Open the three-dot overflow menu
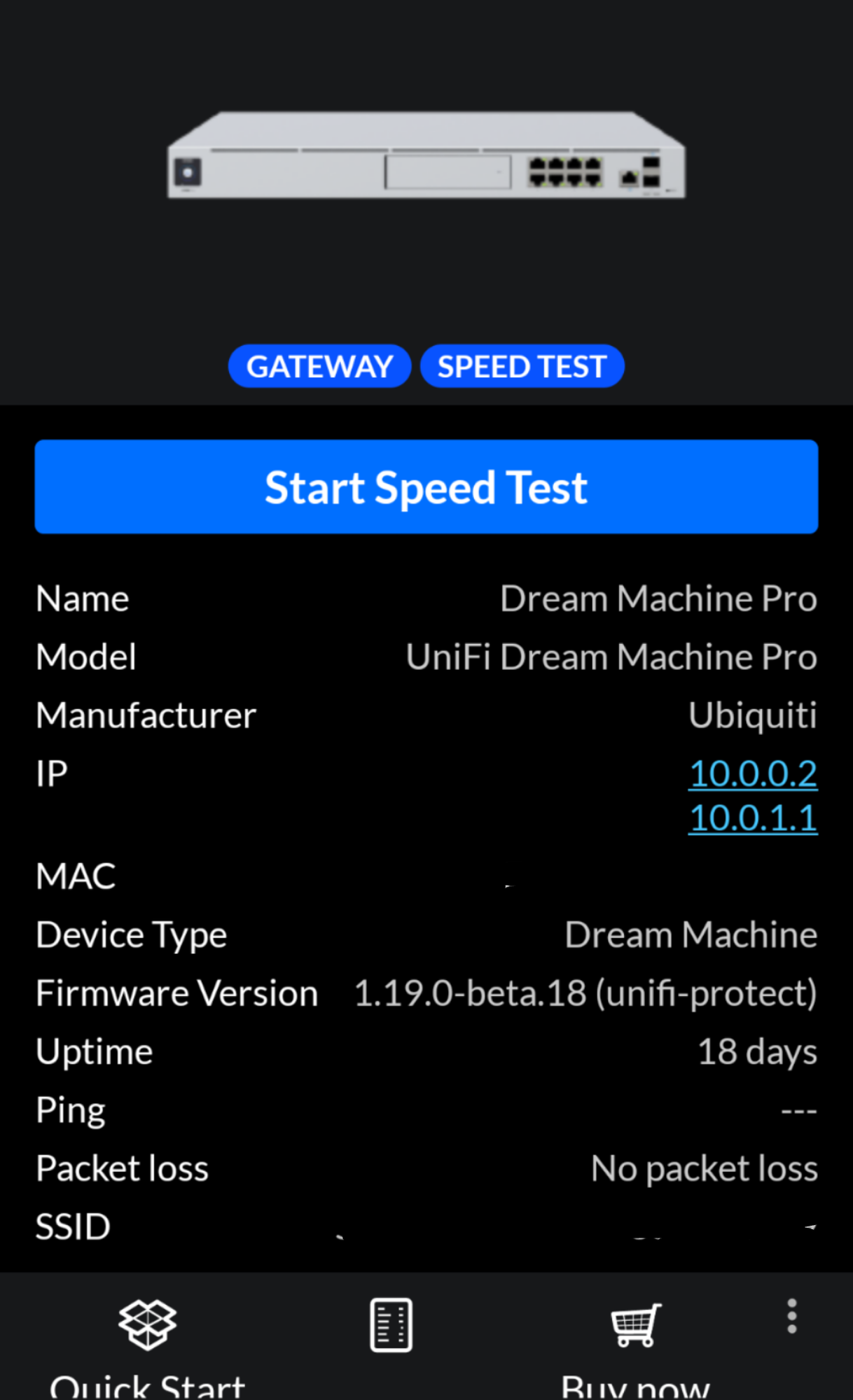 791,1317
